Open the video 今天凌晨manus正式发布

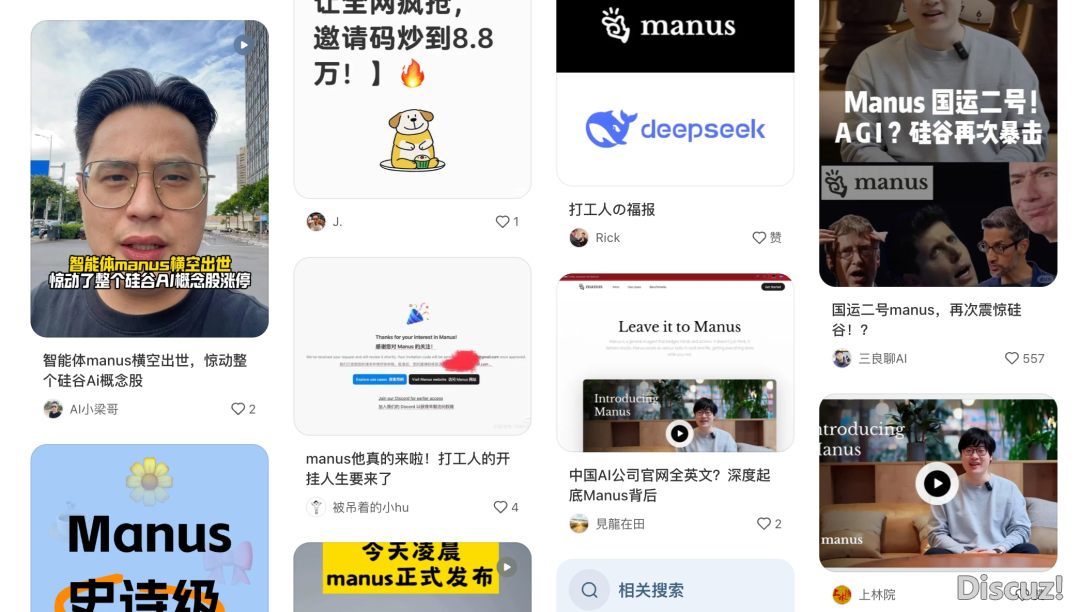(412, 576)
